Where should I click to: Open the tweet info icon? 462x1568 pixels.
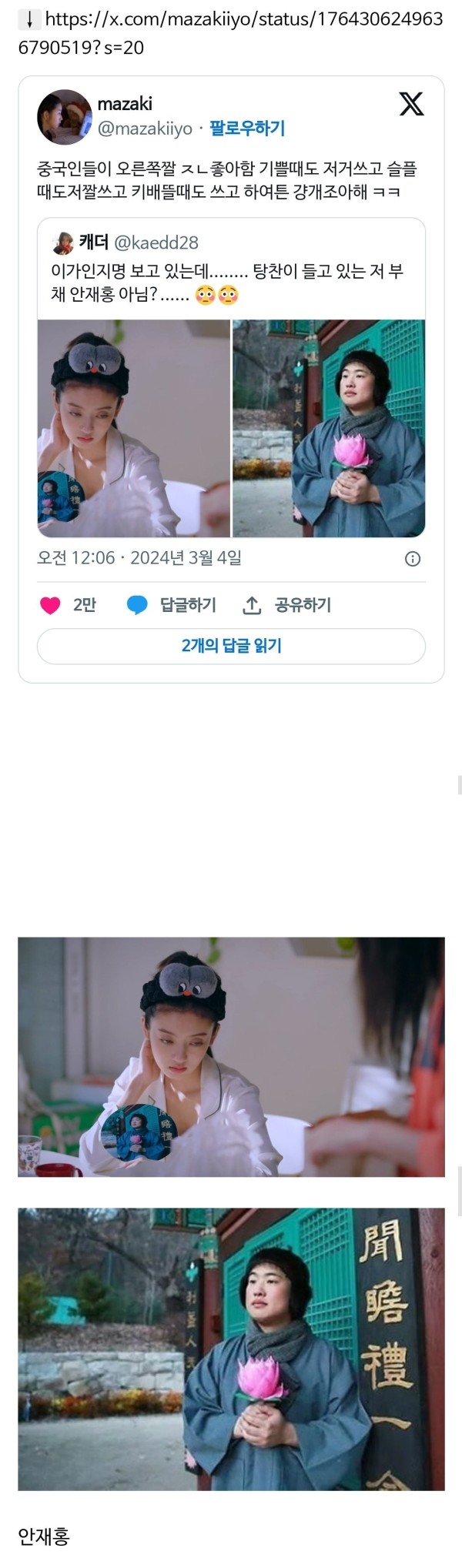pyautogui.click(x=413, y=559)
